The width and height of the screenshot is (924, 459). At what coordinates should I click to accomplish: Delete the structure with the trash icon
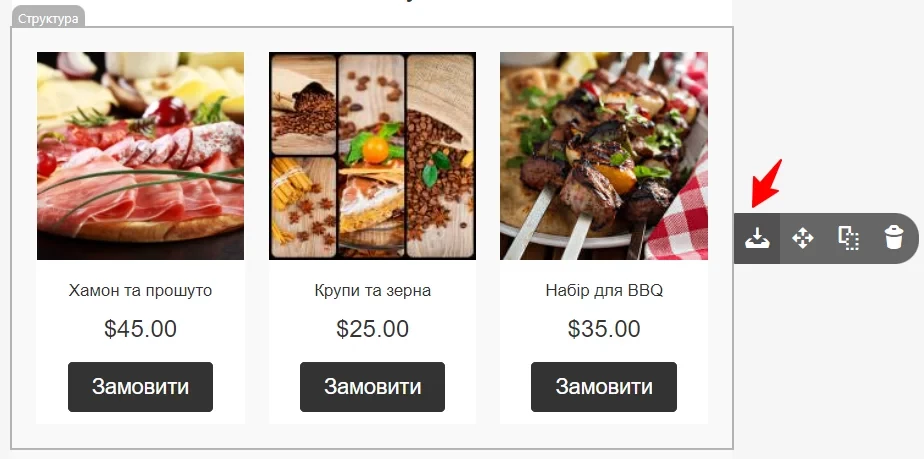point(894,238)
